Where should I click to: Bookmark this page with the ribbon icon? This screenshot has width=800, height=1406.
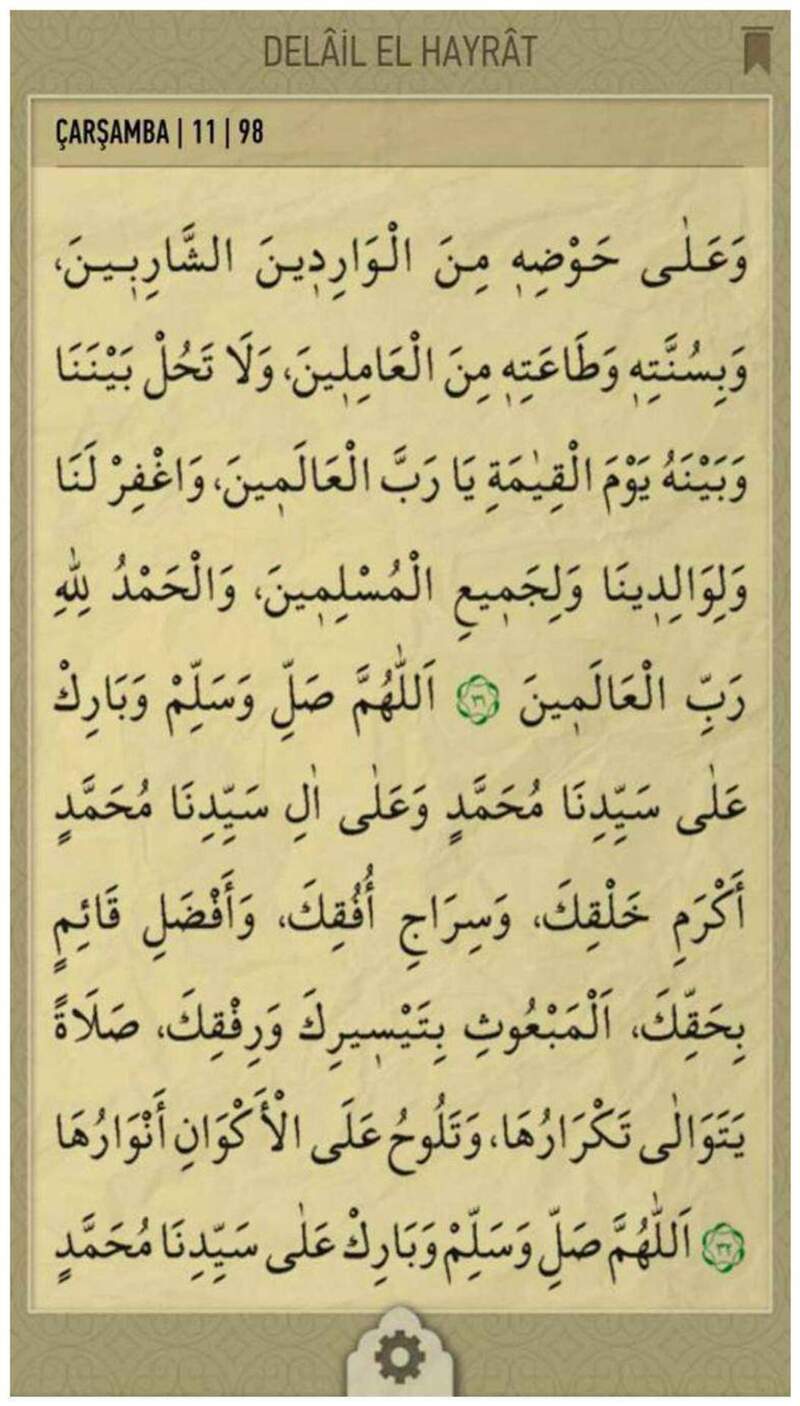(755, 51)
